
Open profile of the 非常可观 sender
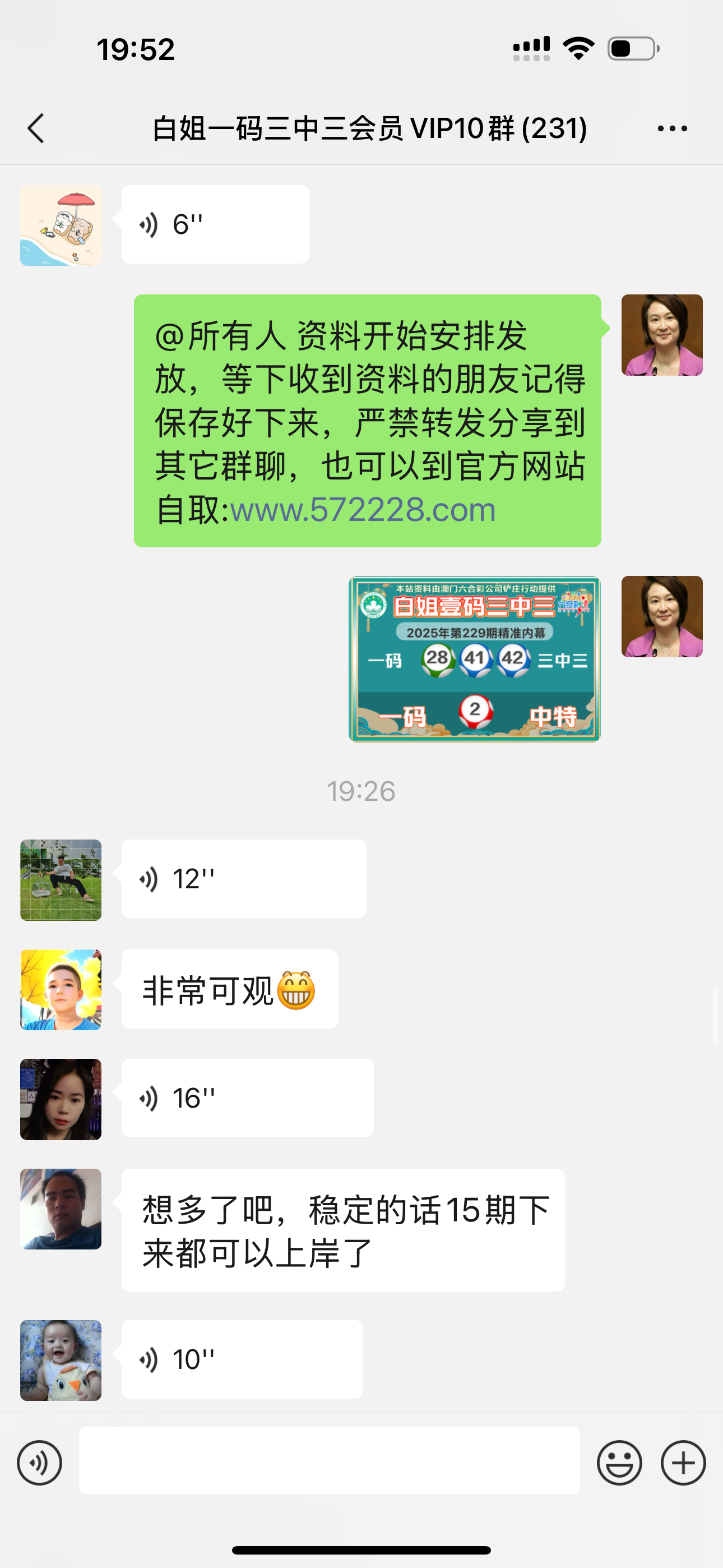pos(61,990)
